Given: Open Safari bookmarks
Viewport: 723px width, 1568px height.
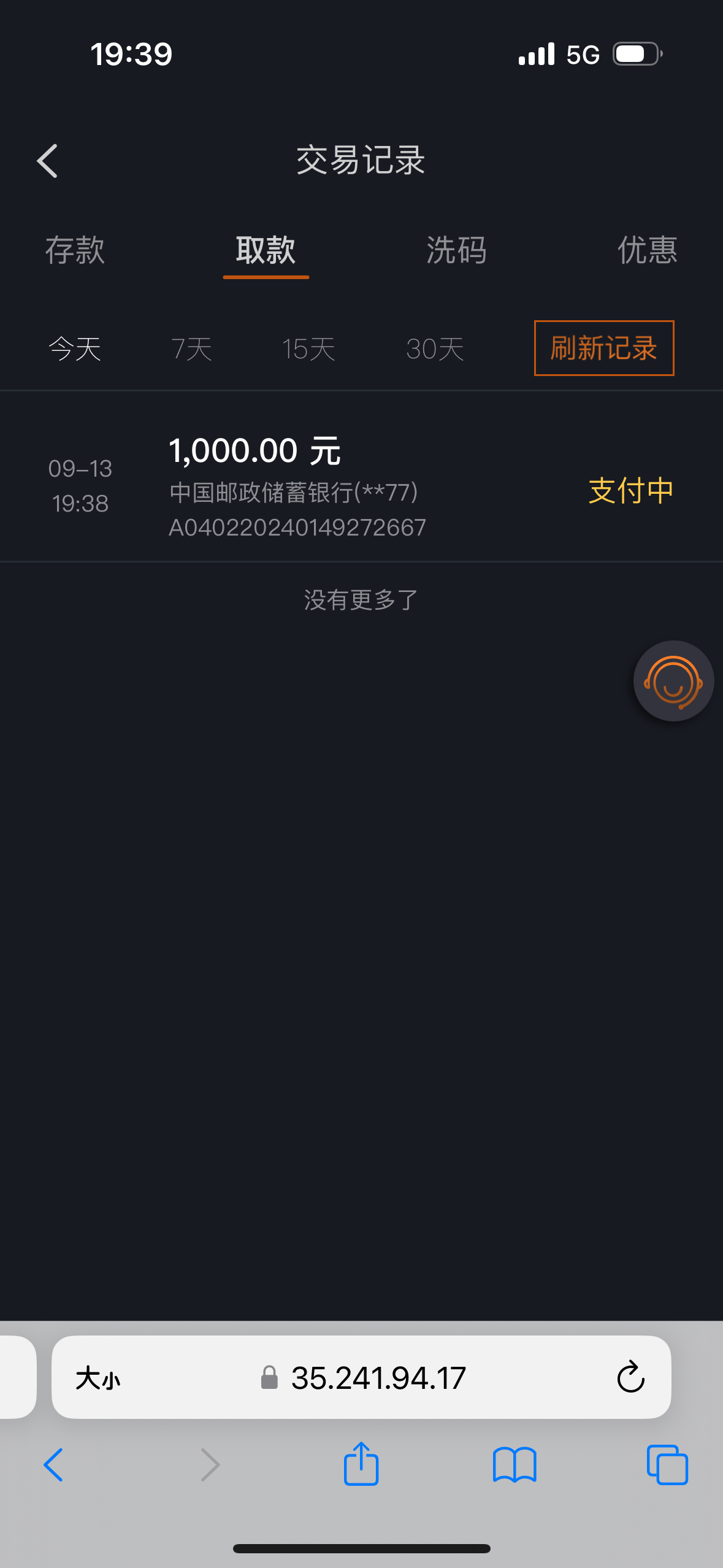Looking at the screenshot, I should point(515,1465).
